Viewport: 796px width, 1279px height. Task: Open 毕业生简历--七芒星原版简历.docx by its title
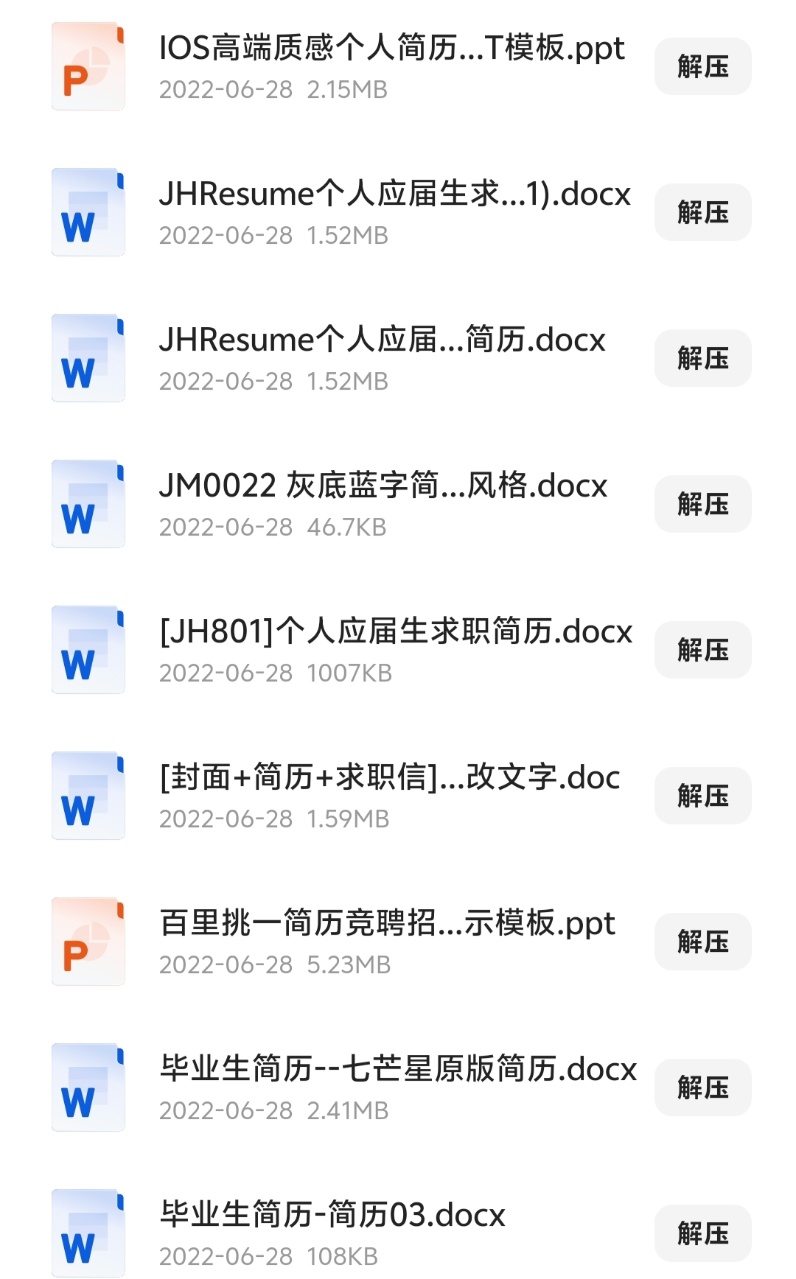tap(397, 1068)
